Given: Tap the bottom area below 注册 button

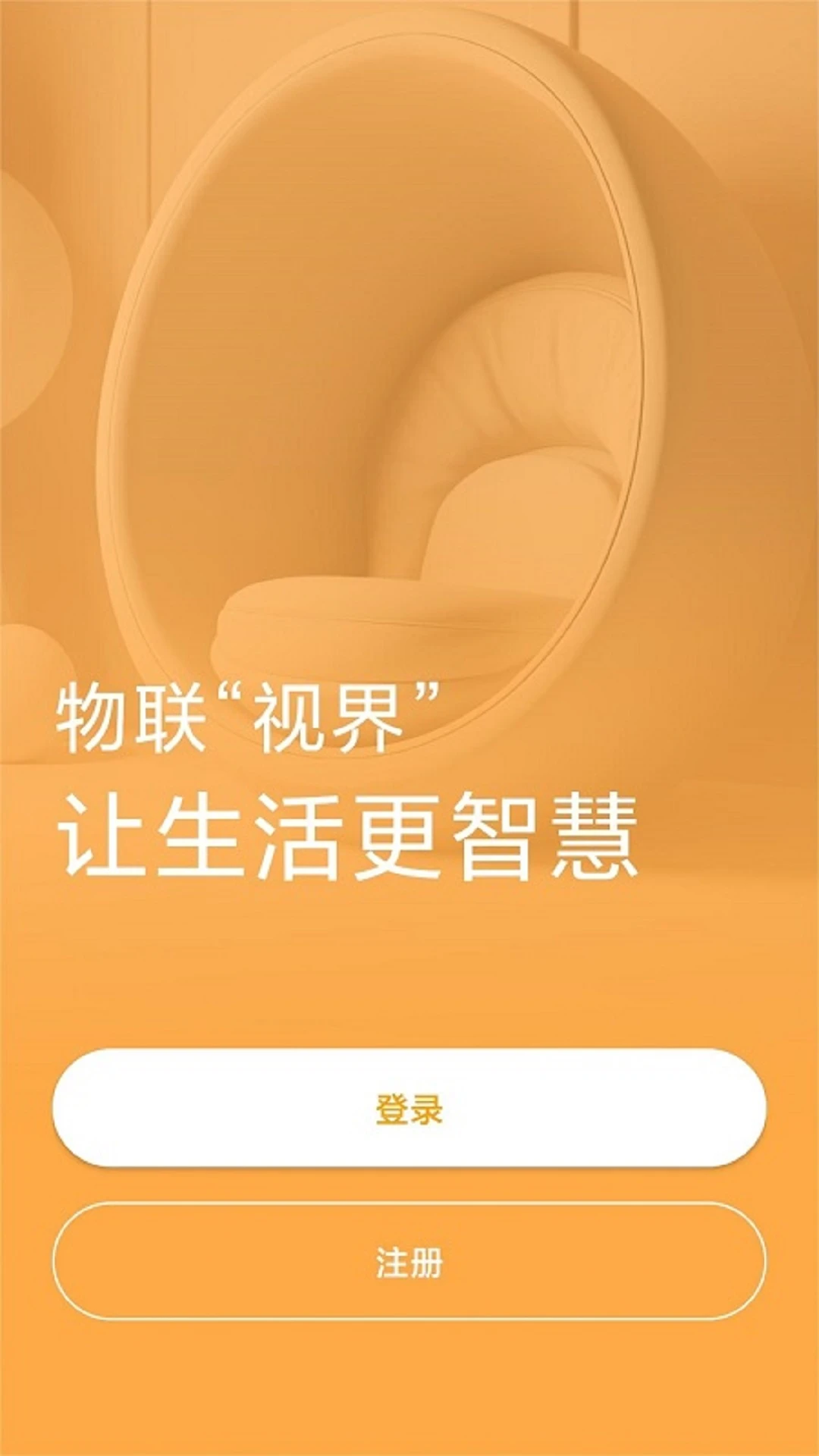Looking at the screenshot, I should [x=409, y=1388].
